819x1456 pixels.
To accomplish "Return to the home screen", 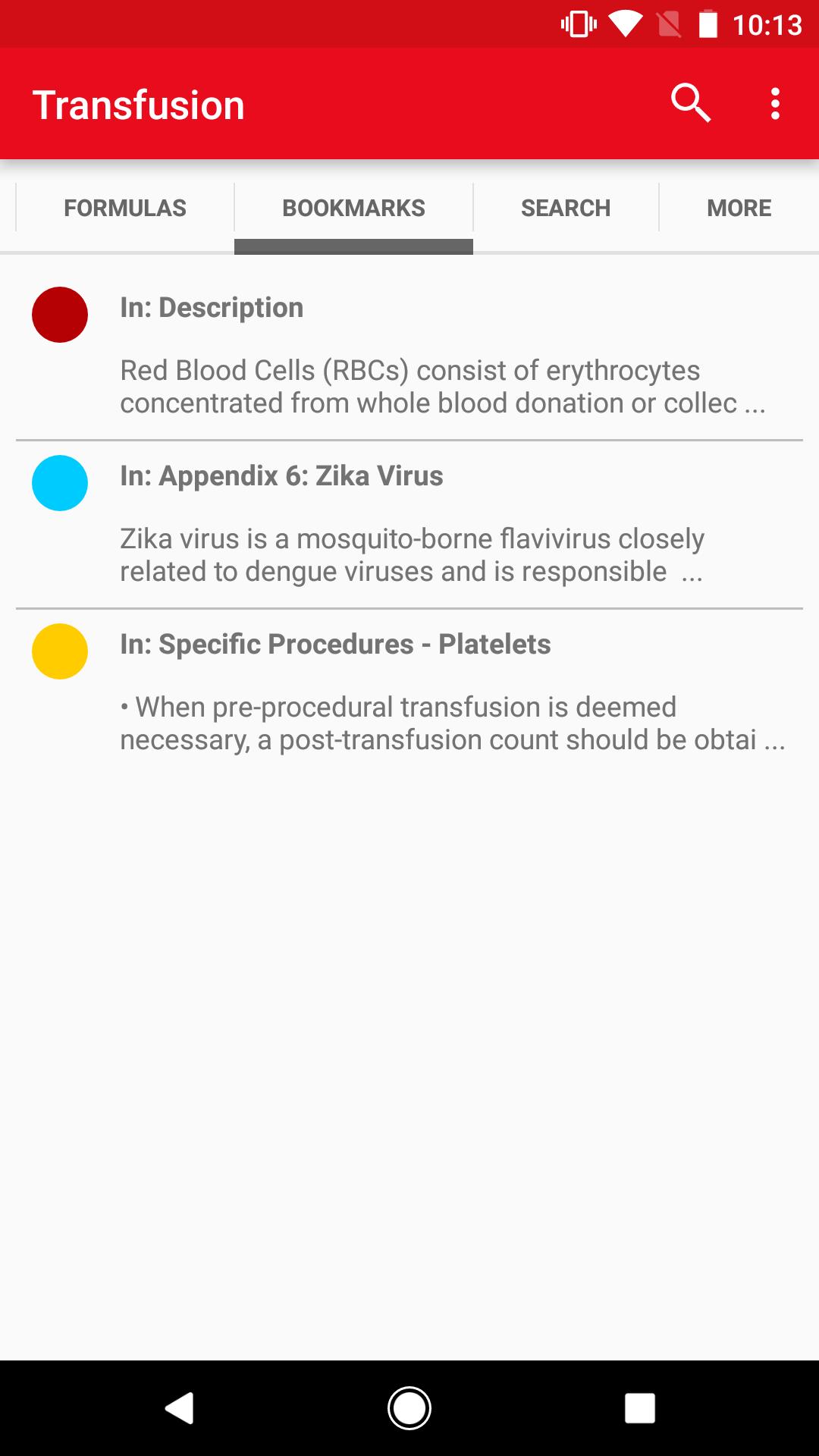I will [409, 1408].
